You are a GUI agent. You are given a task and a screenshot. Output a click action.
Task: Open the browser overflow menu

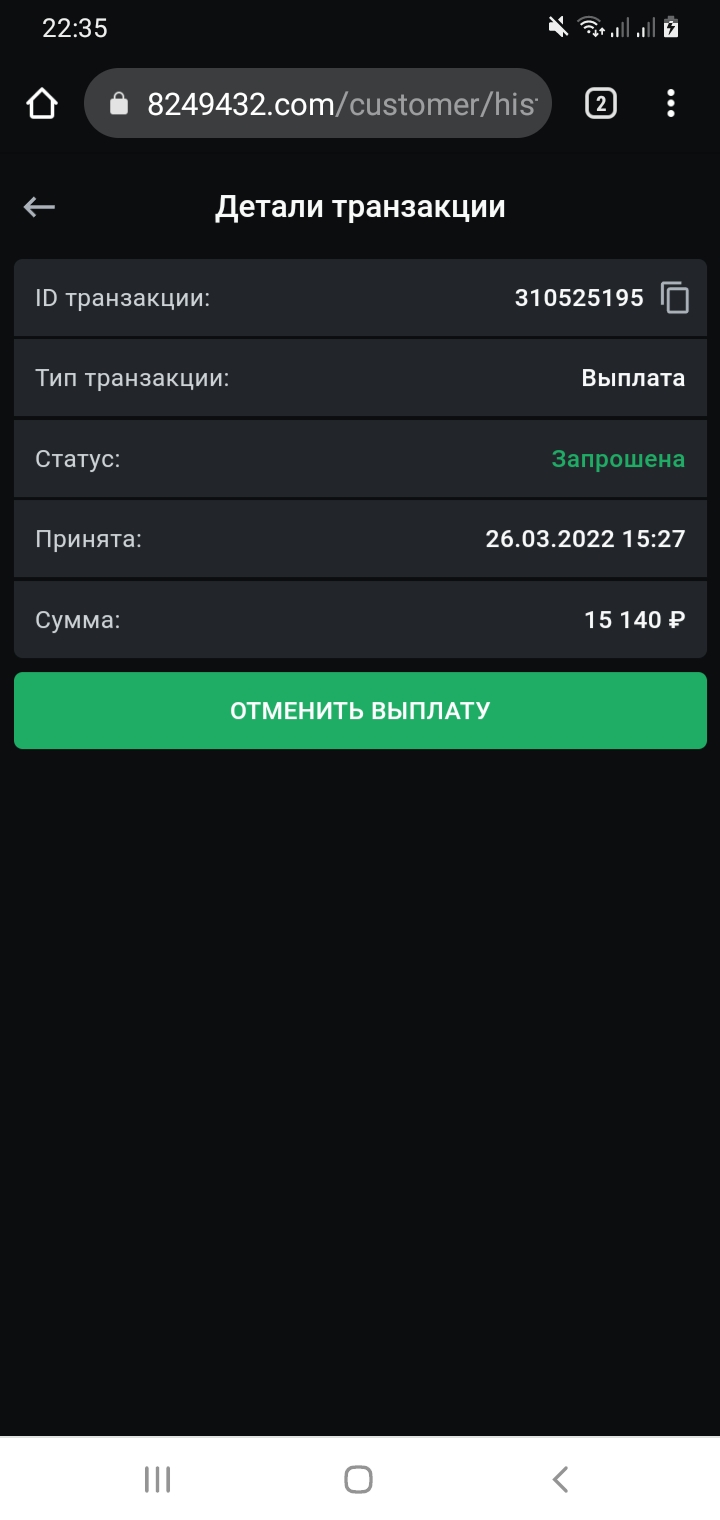(670, 104)
